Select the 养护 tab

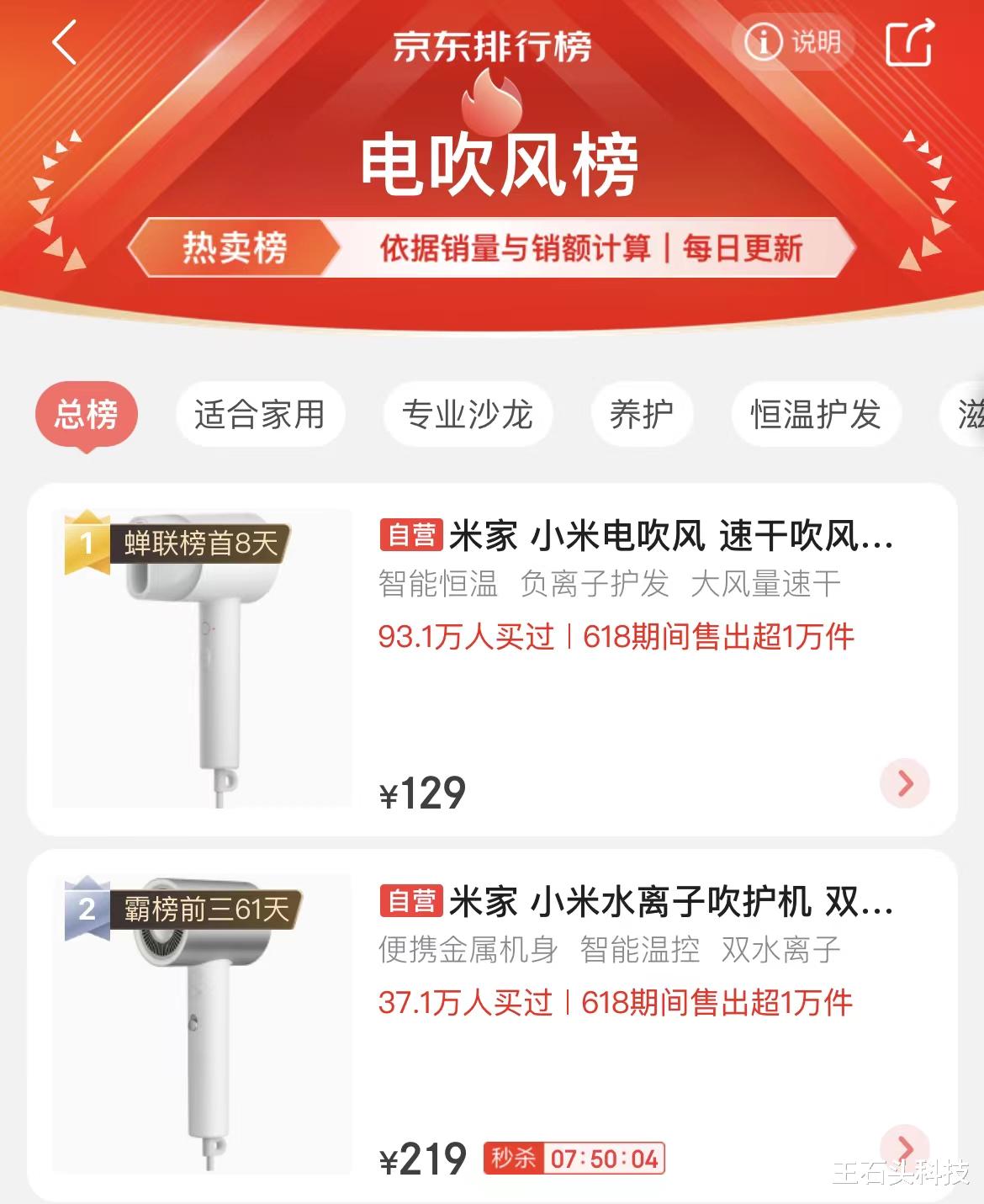pos(642,414)
